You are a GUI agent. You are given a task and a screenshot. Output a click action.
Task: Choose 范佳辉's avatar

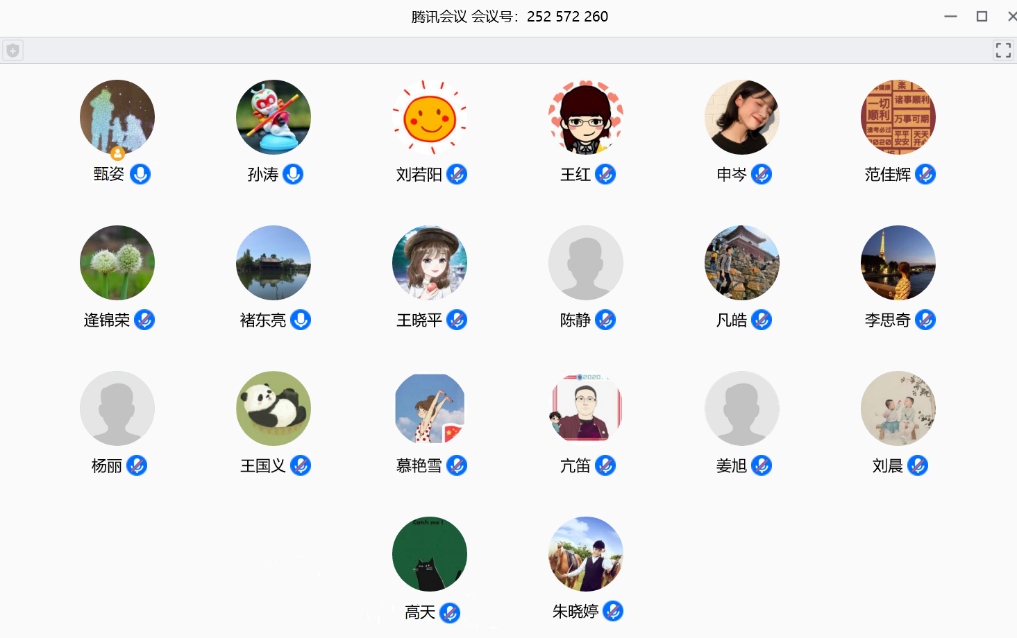click(x=898, y=117)
